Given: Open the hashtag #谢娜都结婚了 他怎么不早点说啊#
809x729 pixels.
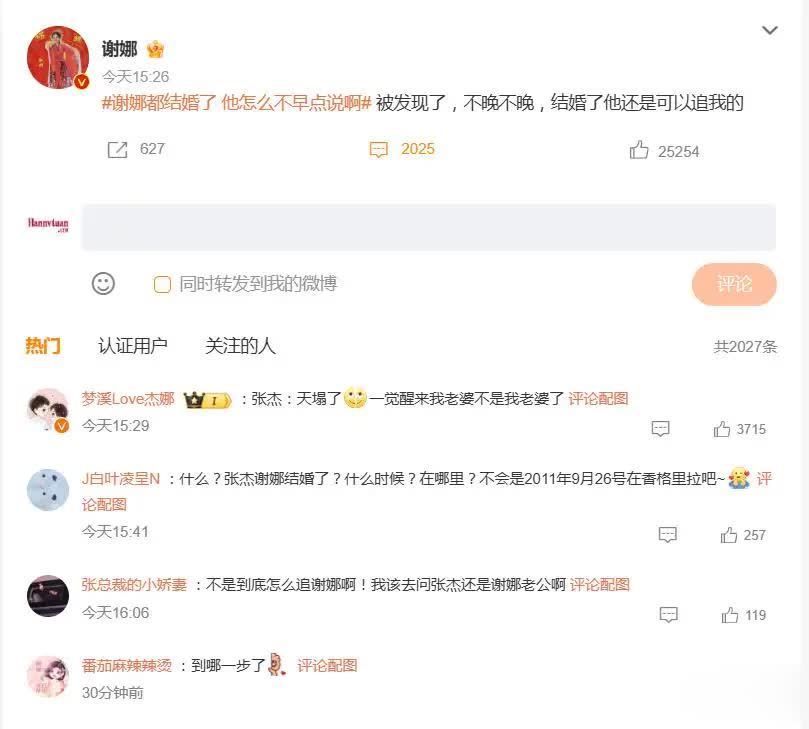Looking at the screenshot, I should (237, 103).
